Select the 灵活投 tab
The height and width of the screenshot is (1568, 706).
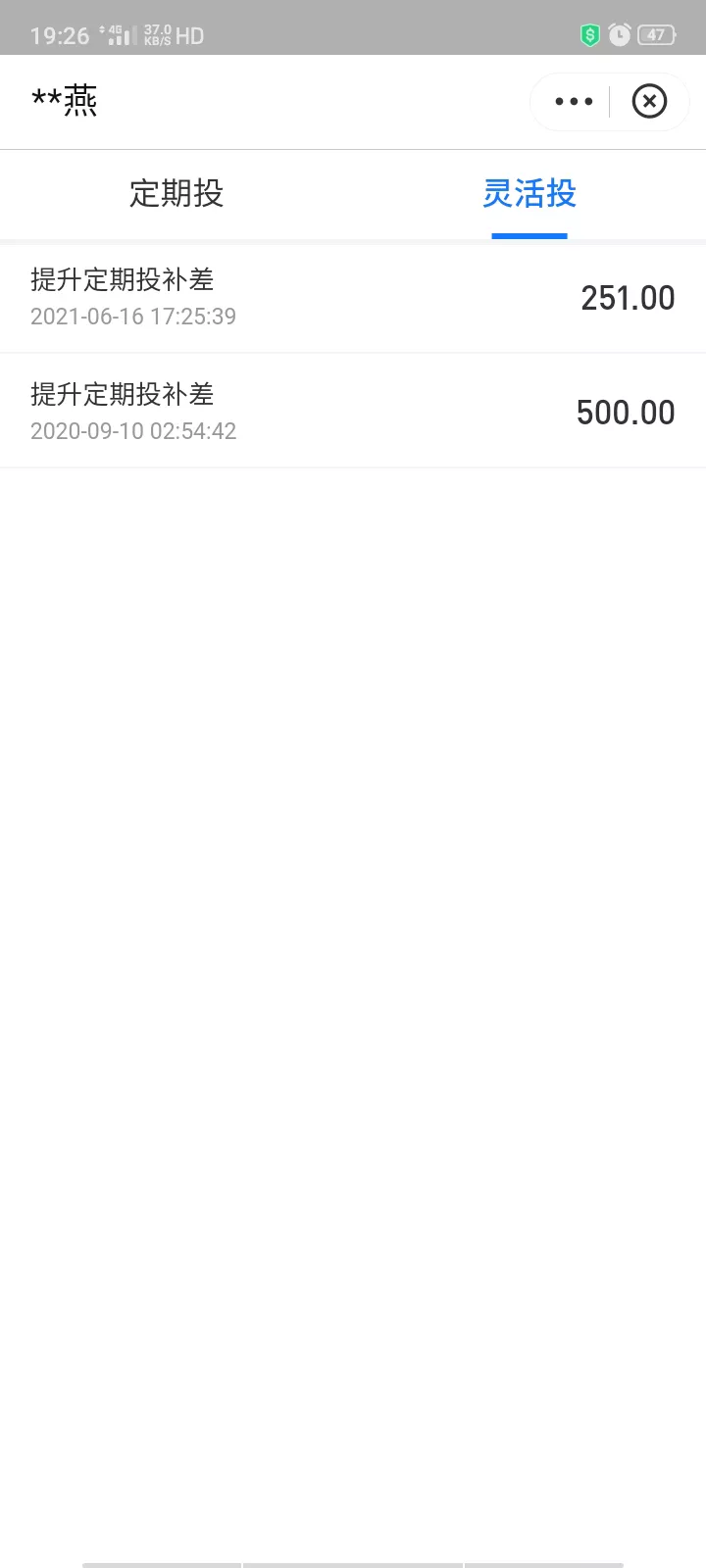coord(529,194)
